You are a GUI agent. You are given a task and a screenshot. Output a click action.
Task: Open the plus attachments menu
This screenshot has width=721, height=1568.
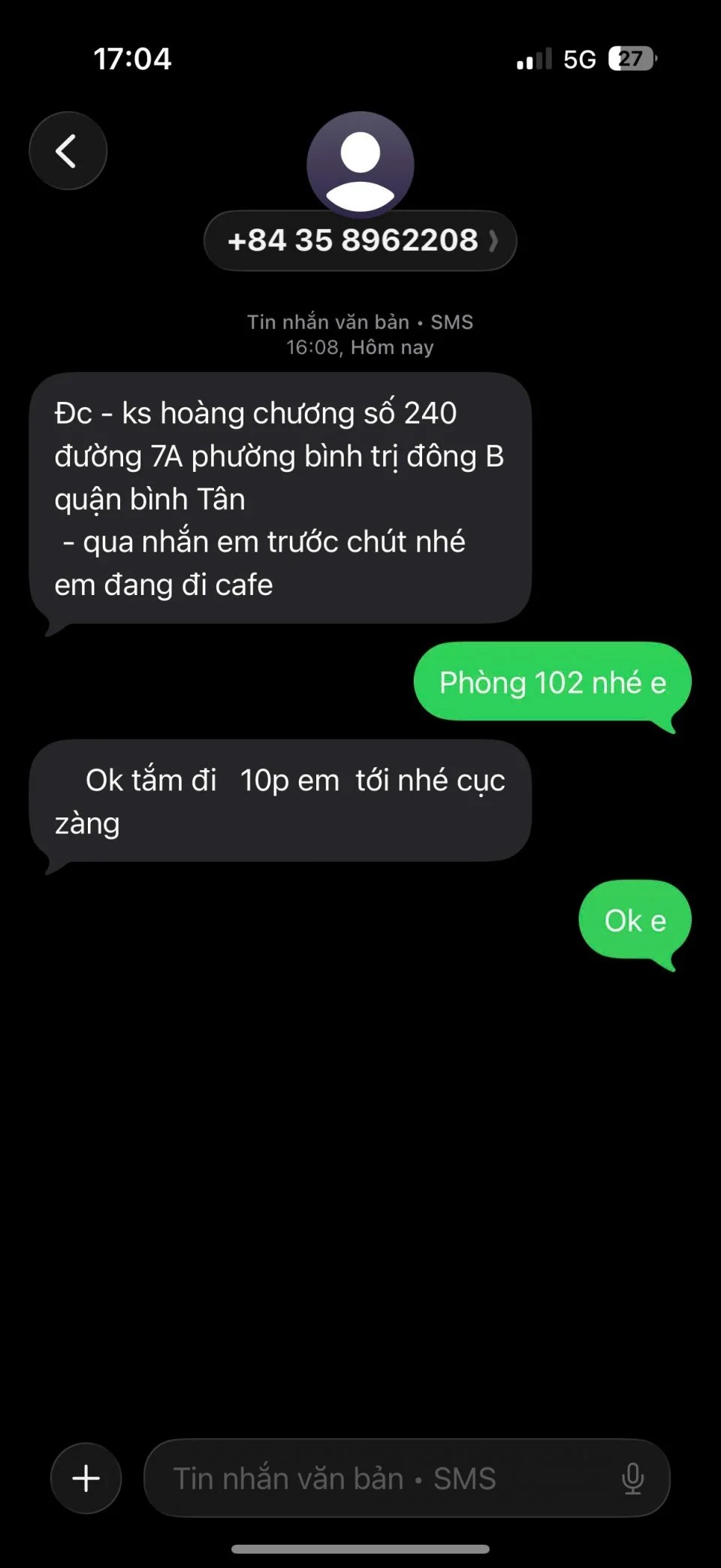(x=86, y=1478)
